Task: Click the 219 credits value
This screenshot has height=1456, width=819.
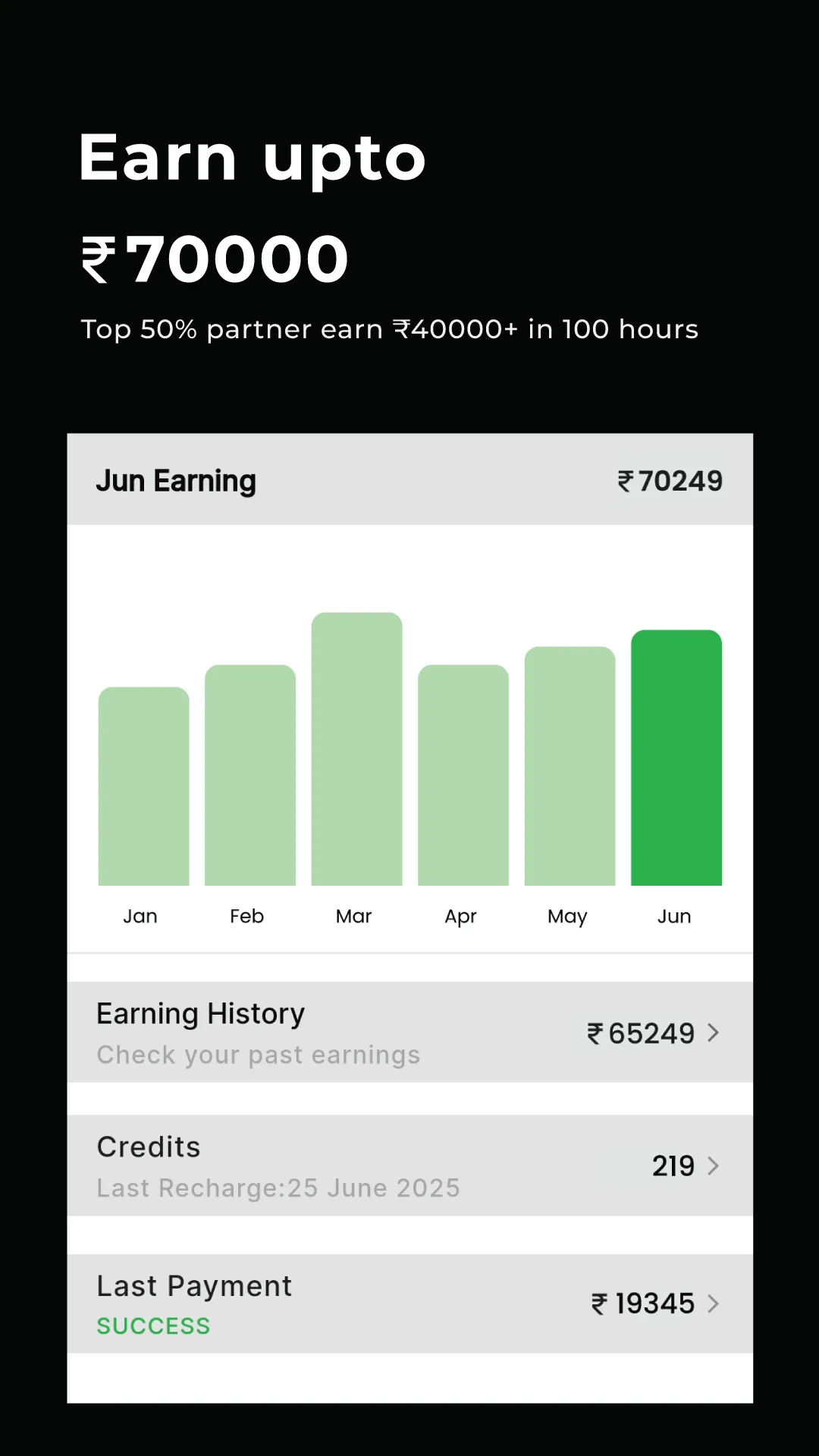Action: click(673, 1166)
